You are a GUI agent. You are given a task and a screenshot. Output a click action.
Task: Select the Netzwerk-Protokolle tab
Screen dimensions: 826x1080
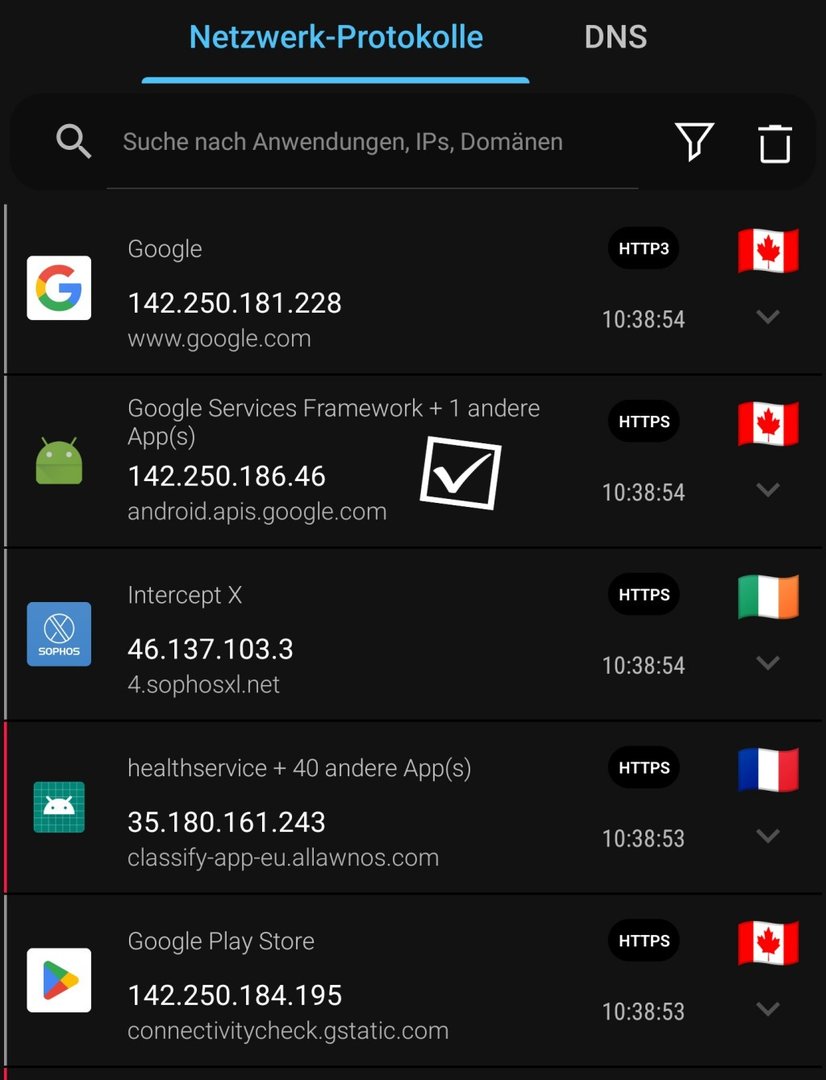[336, 38]
